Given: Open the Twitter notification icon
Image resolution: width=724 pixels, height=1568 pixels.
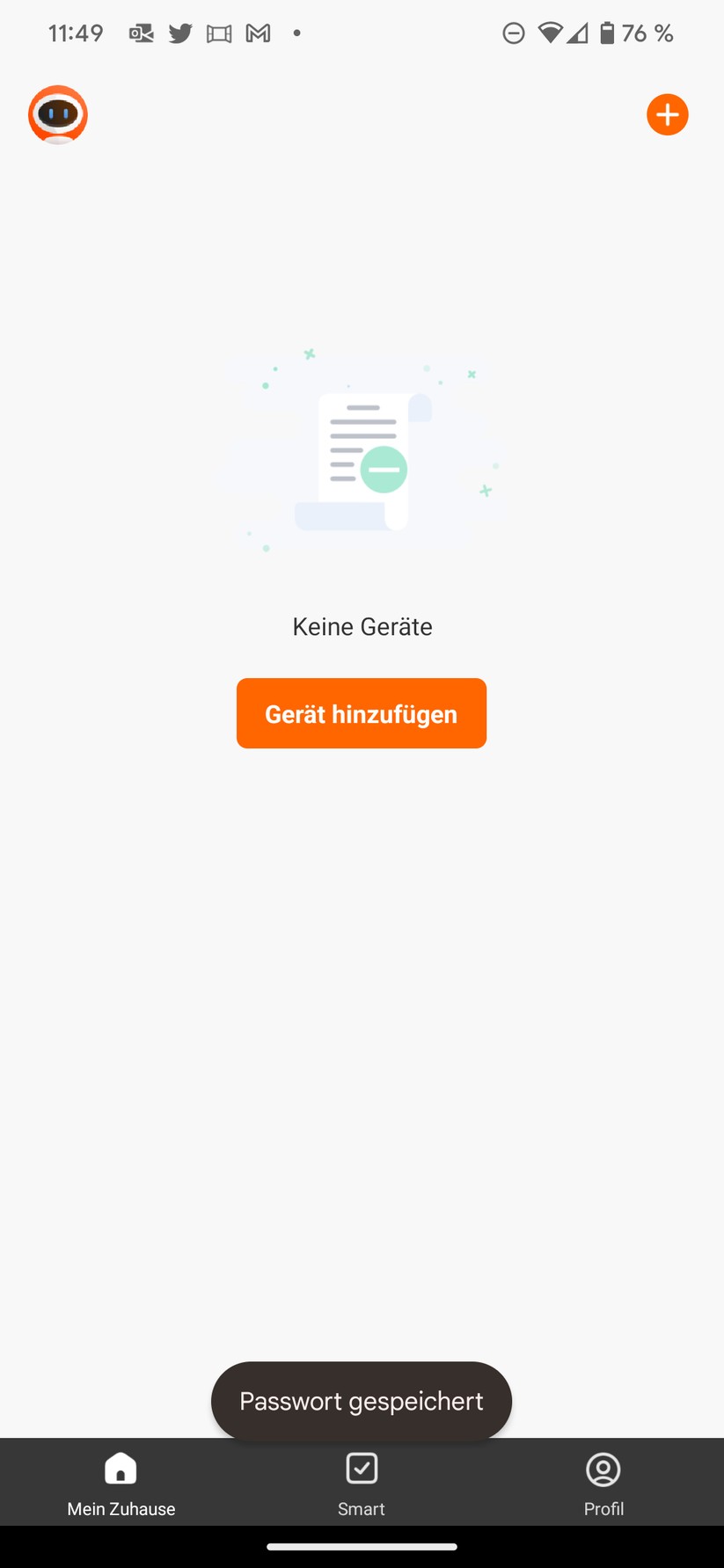Looking at the screenshot, I should click(x=180, y=33).
